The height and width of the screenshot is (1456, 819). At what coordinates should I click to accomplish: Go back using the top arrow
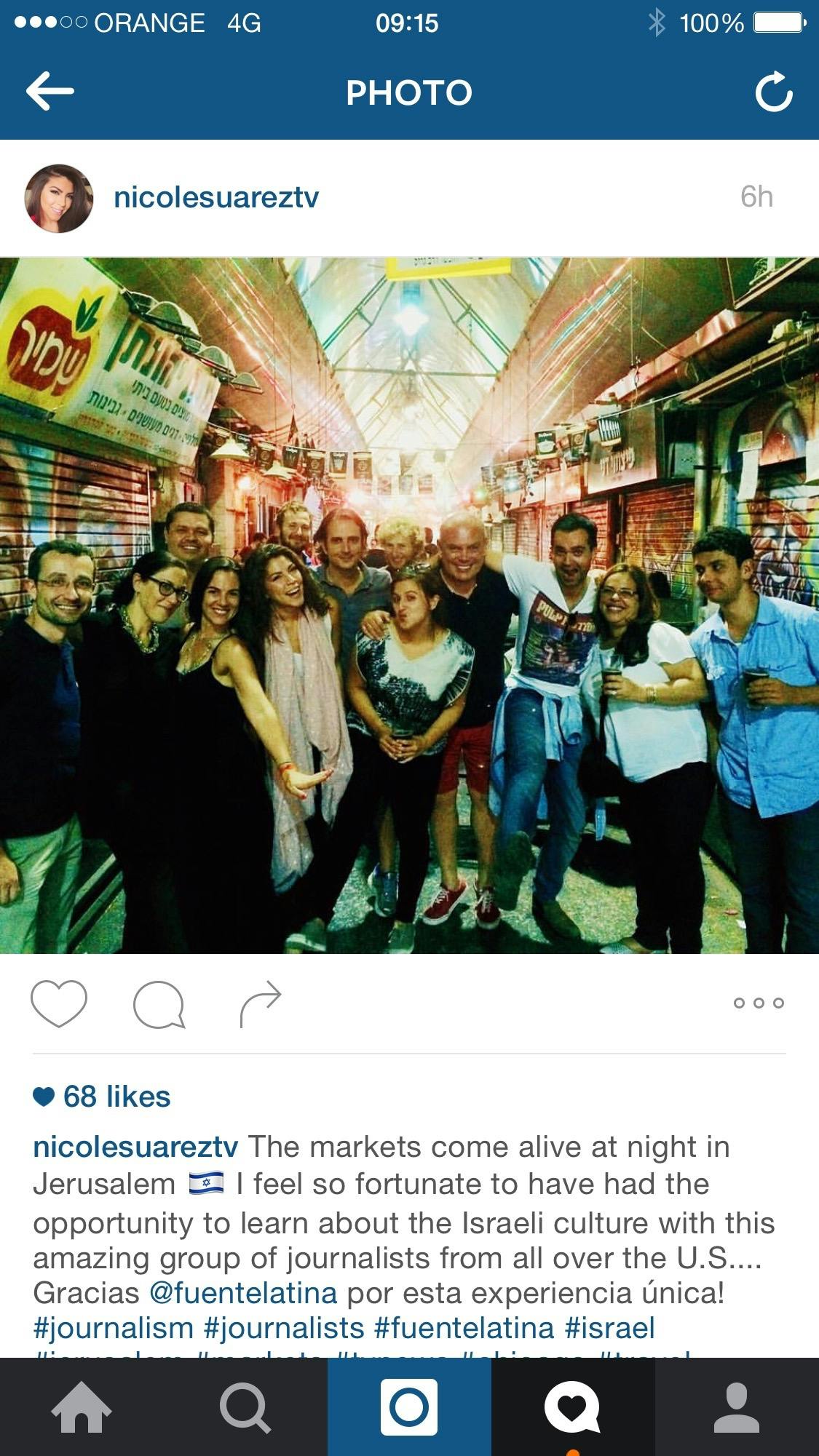[50, 91]
